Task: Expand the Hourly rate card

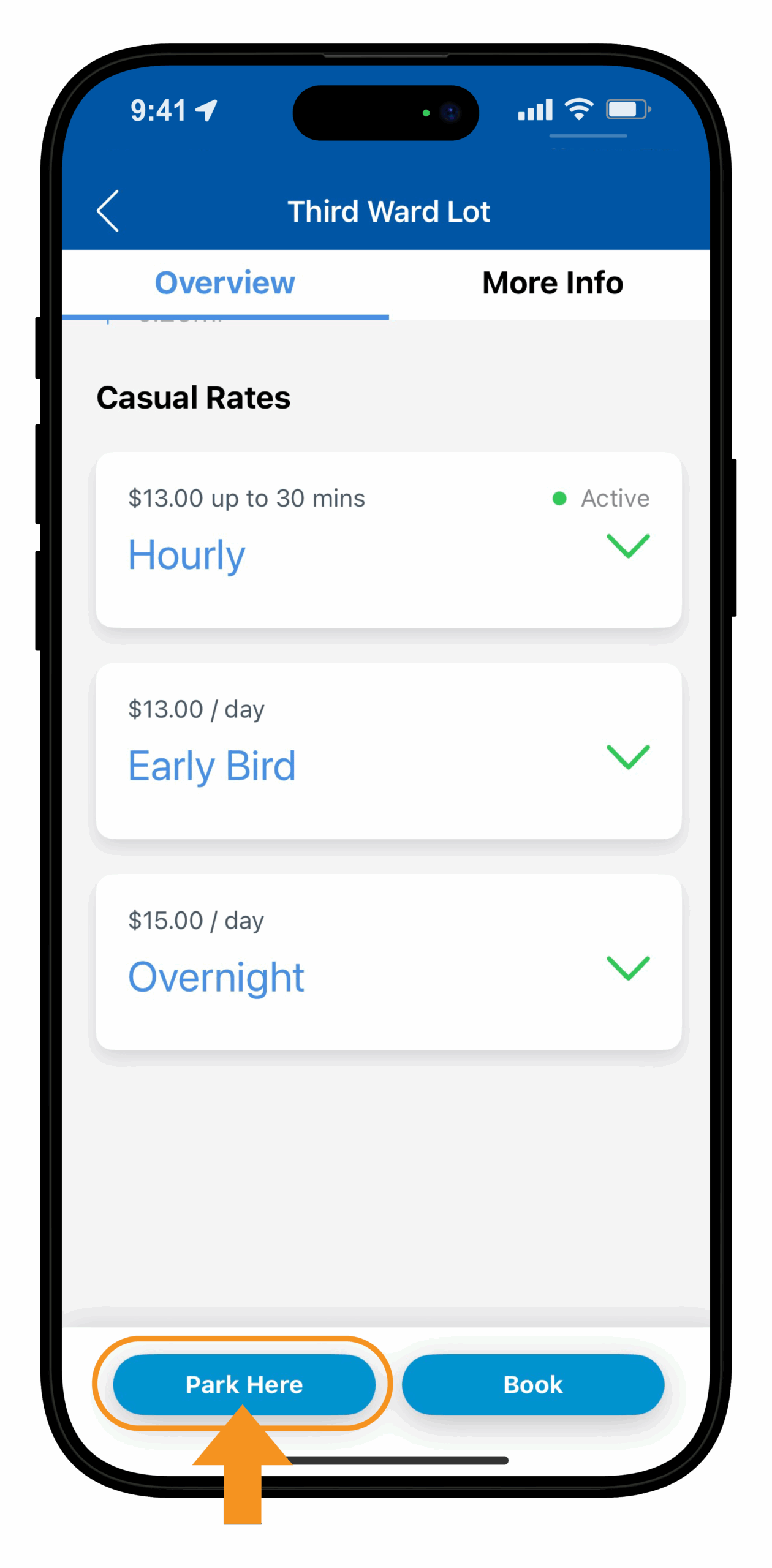Action: pyautogui.click(x=627, y=546)
